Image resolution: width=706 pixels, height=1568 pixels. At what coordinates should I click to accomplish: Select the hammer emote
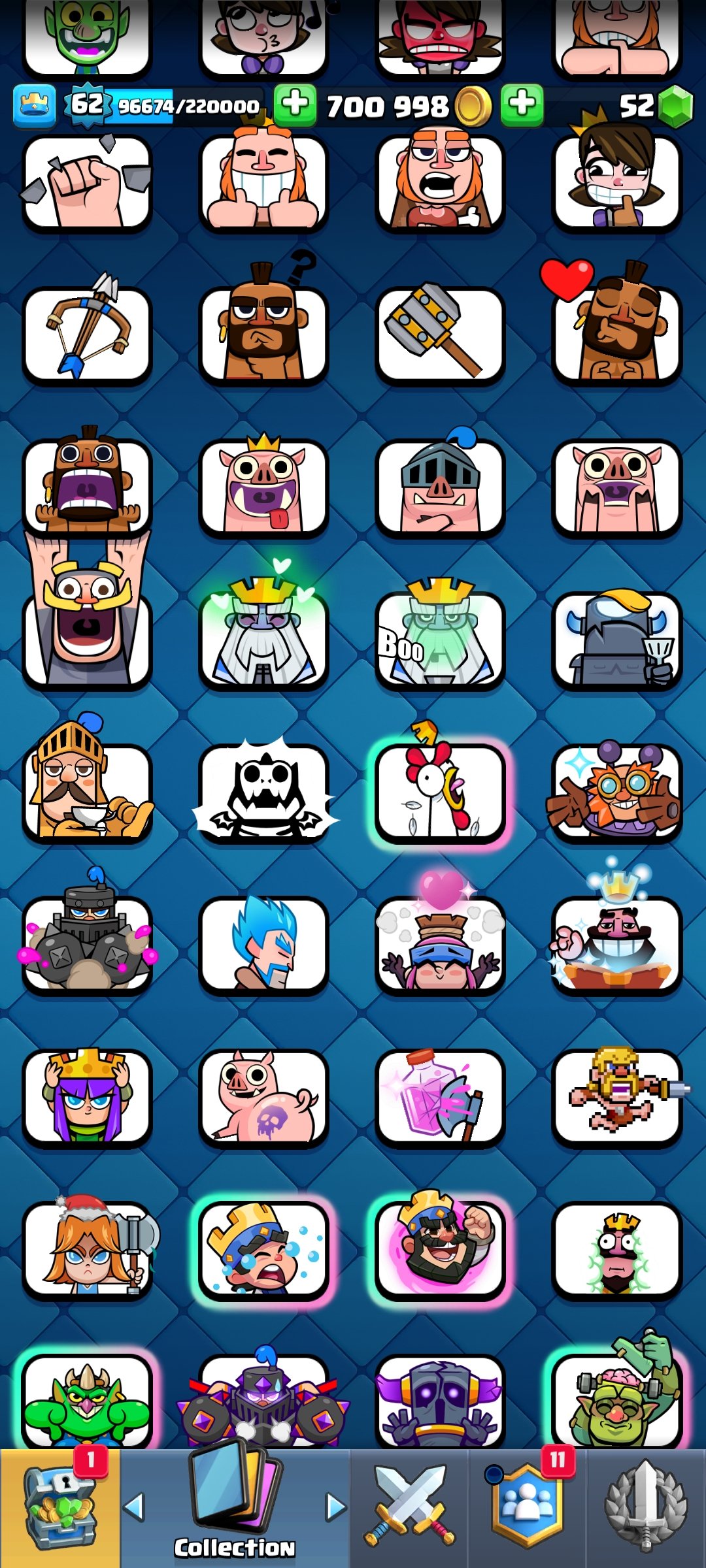[x=440, y=333]
